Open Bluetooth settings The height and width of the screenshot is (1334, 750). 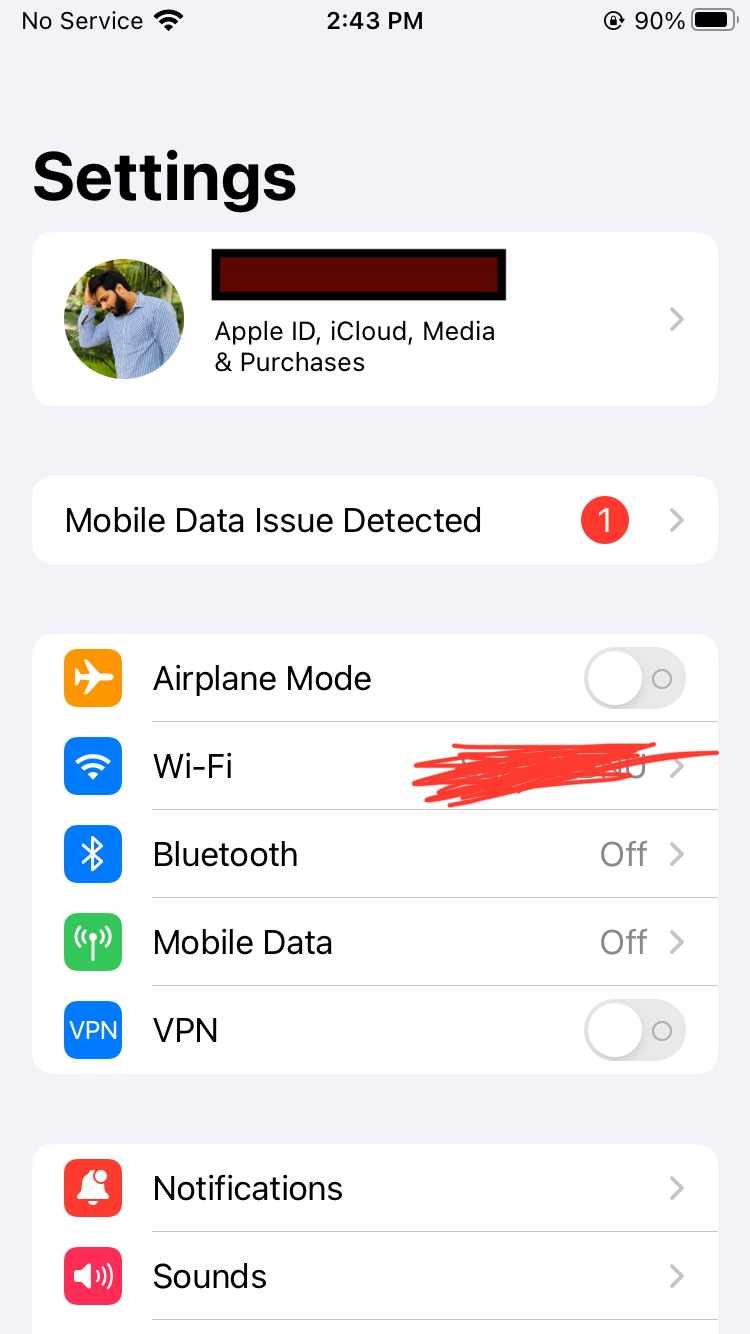(x=375, y=854)
